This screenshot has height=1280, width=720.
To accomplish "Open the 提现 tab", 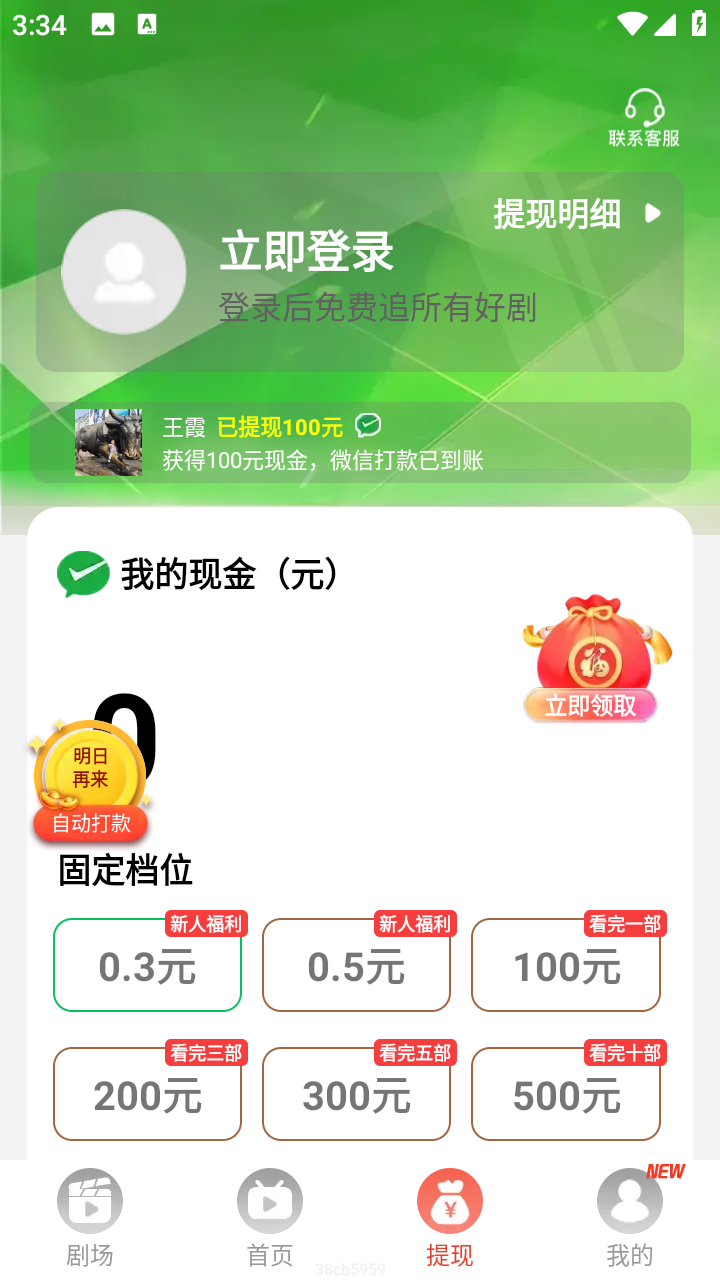I will 450,1217.
